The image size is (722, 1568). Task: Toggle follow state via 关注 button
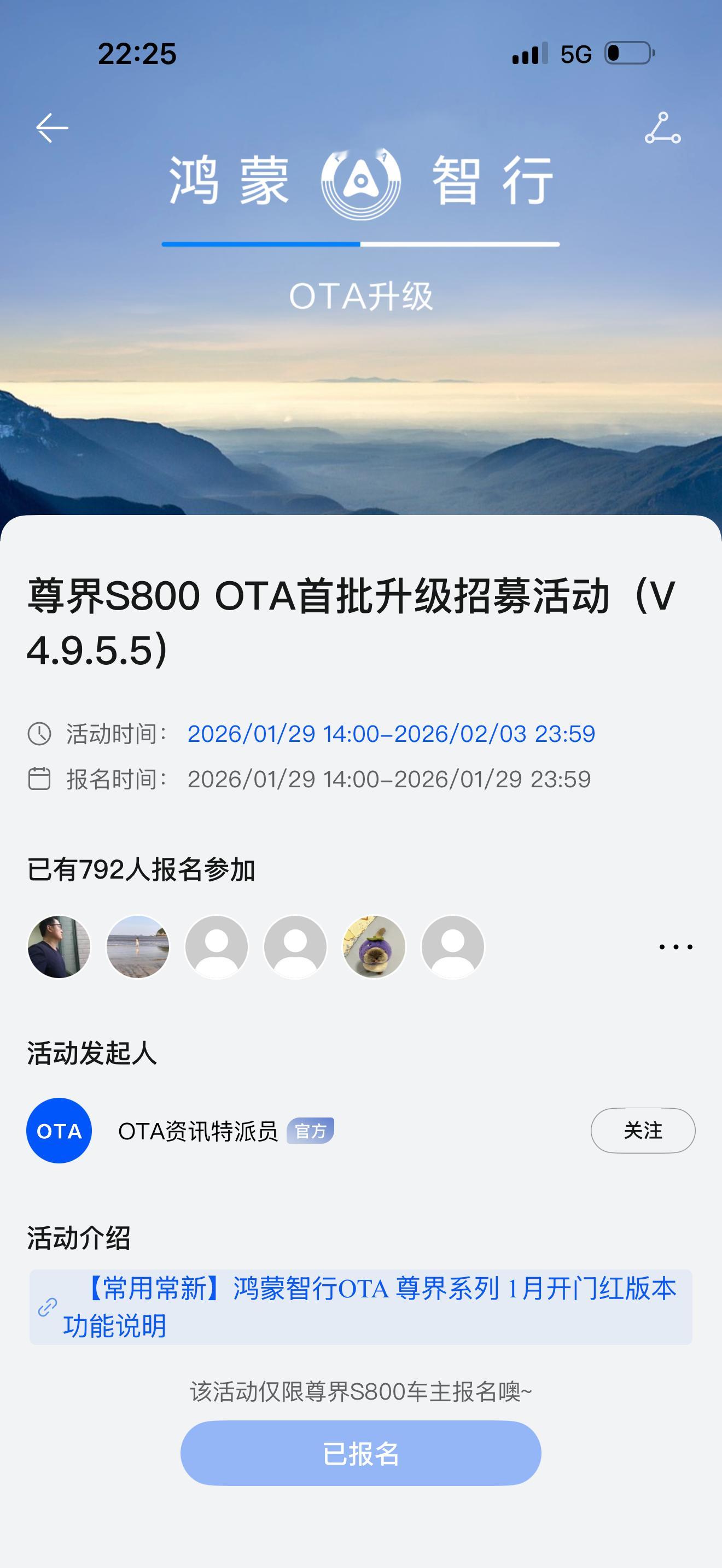point(644,1129)
